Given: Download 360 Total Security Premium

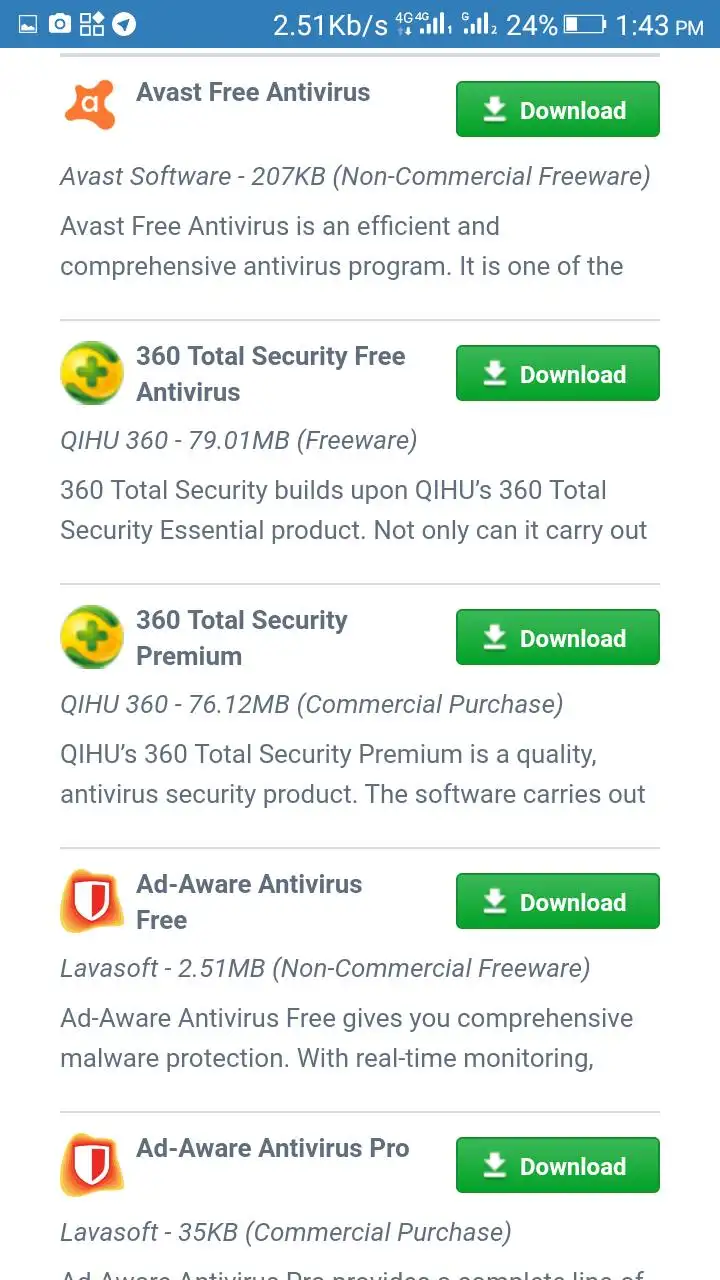Looking at the screenshot, I should [557, 638].
